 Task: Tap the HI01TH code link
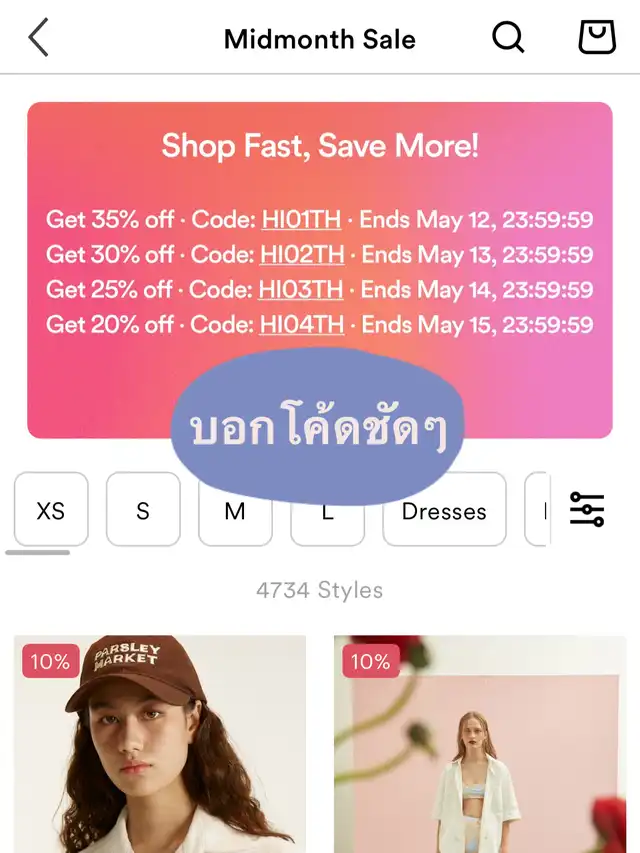301,219
